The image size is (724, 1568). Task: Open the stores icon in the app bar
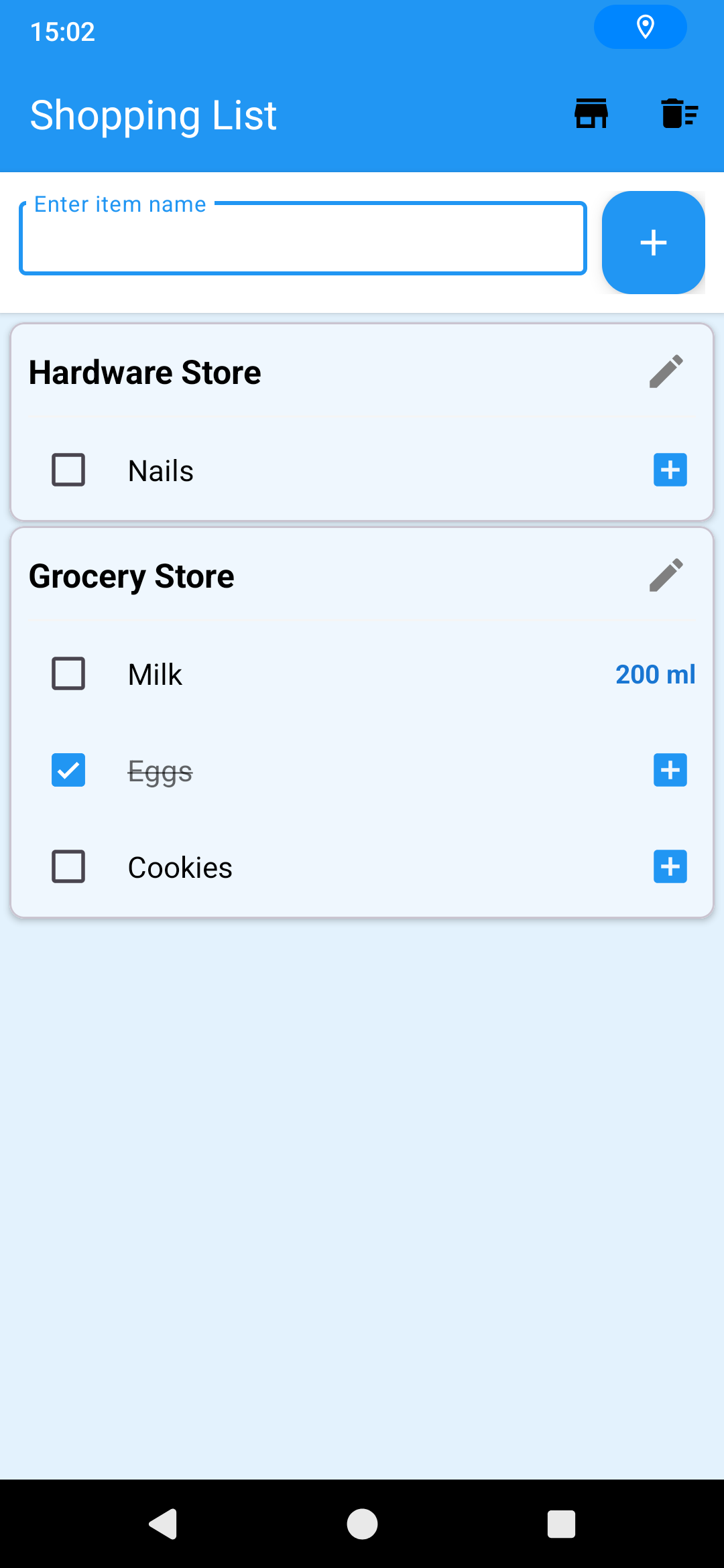(591, 113)
